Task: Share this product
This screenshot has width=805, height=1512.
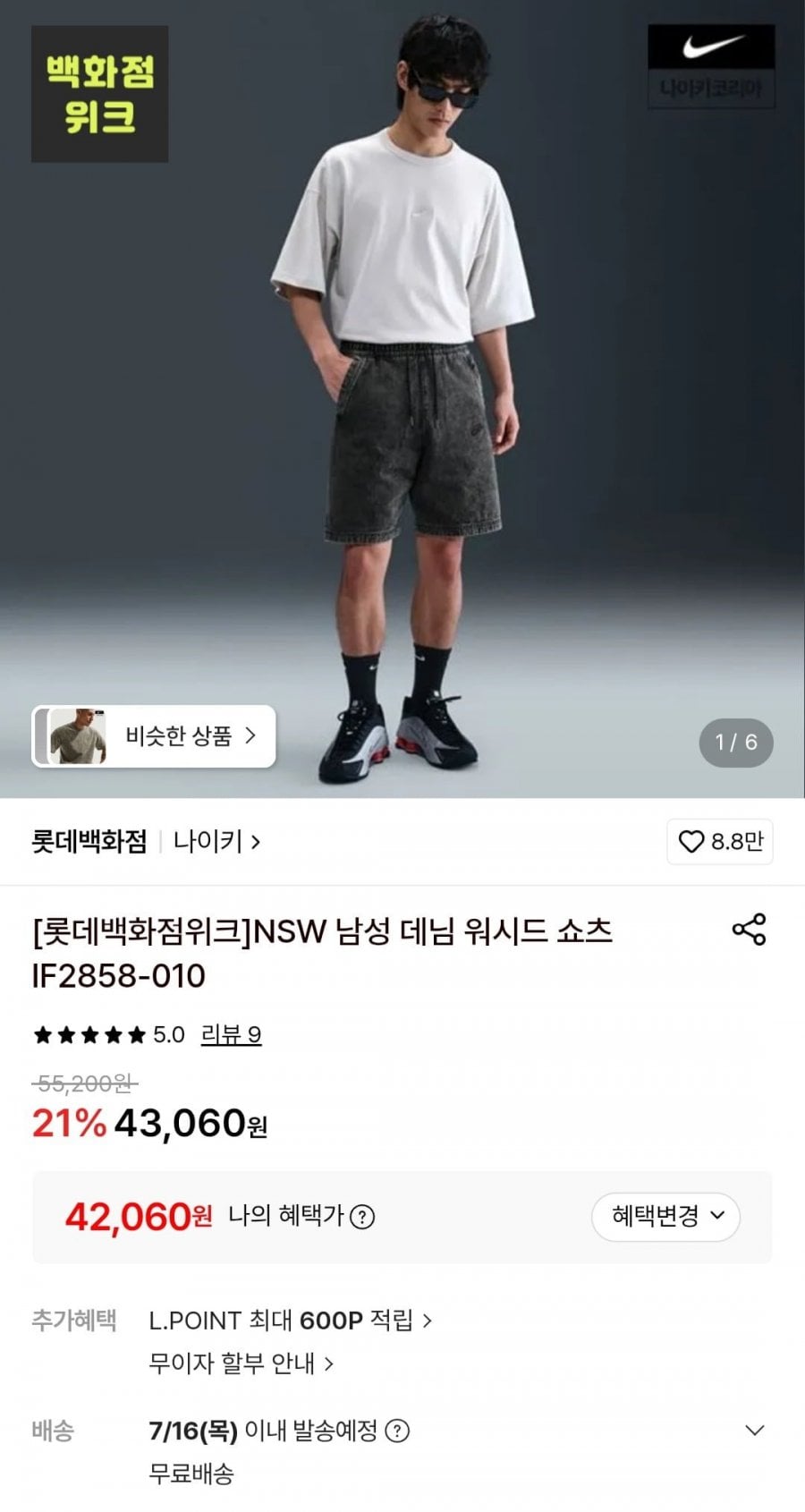Action: click(x=749, y=930)
